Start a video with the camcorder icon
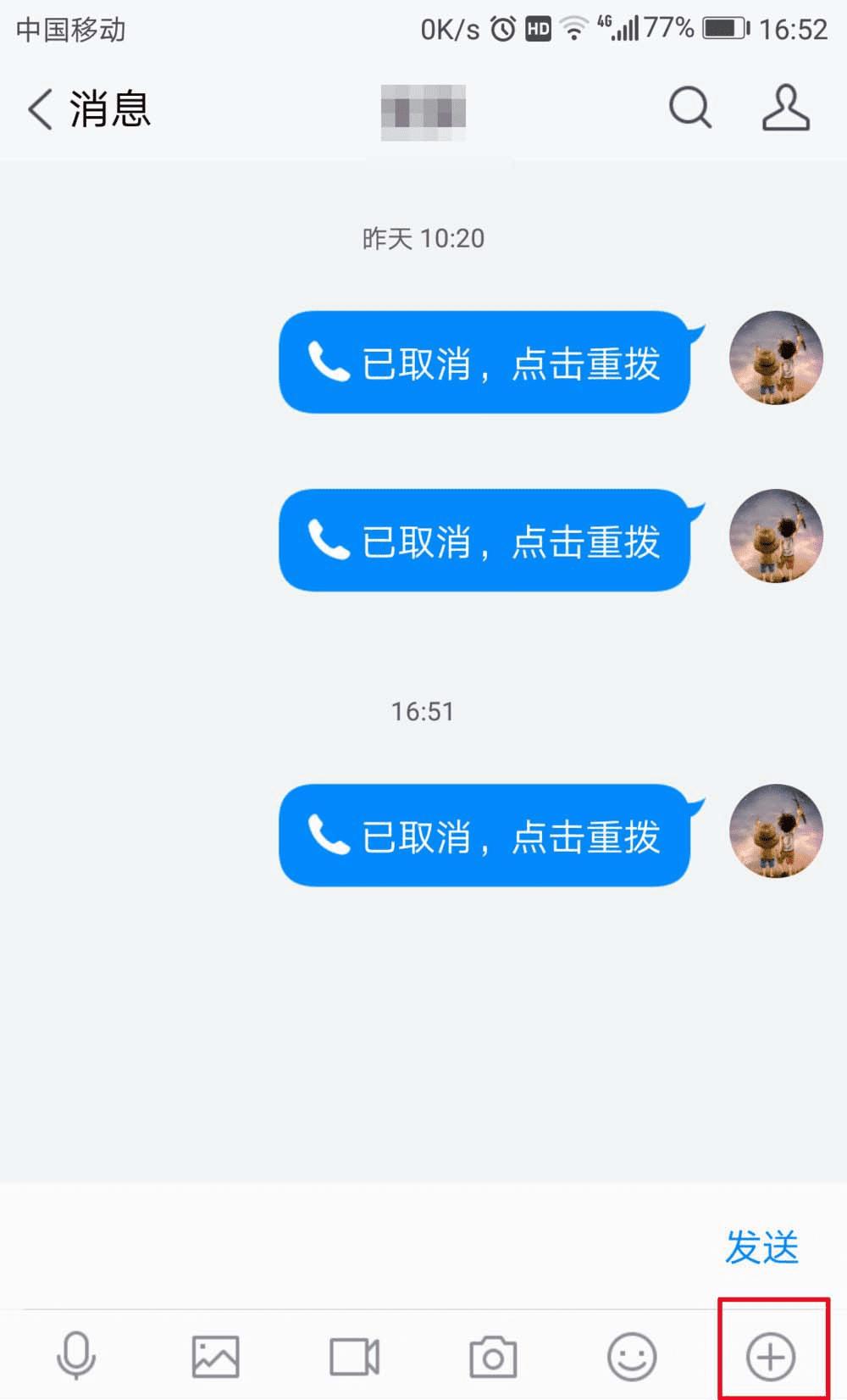 [x=354, y=1356]
